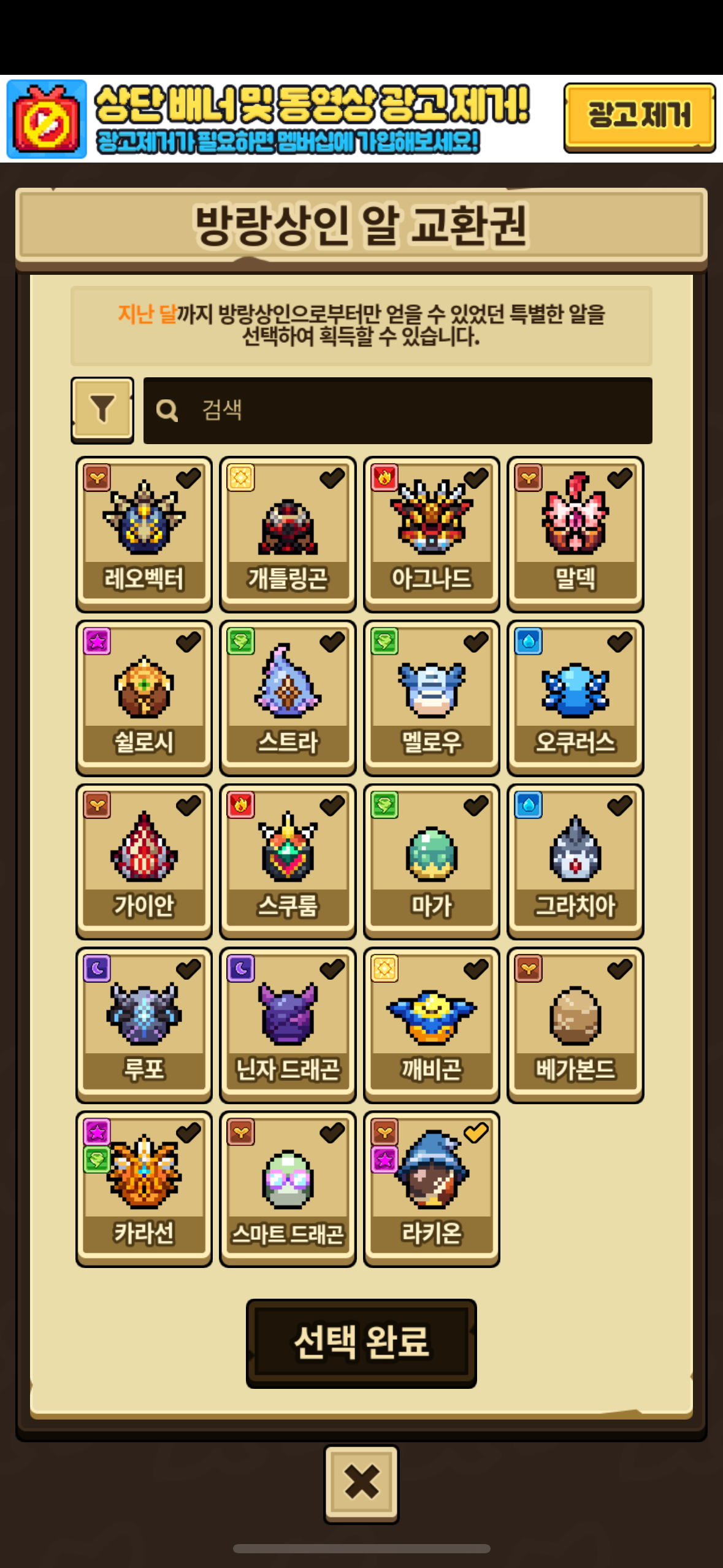The width and height of the screenshot is (723, 1568).
Task: Pick the 아그나드 egg
Action: pyautogui.click(x=432, y=534)
